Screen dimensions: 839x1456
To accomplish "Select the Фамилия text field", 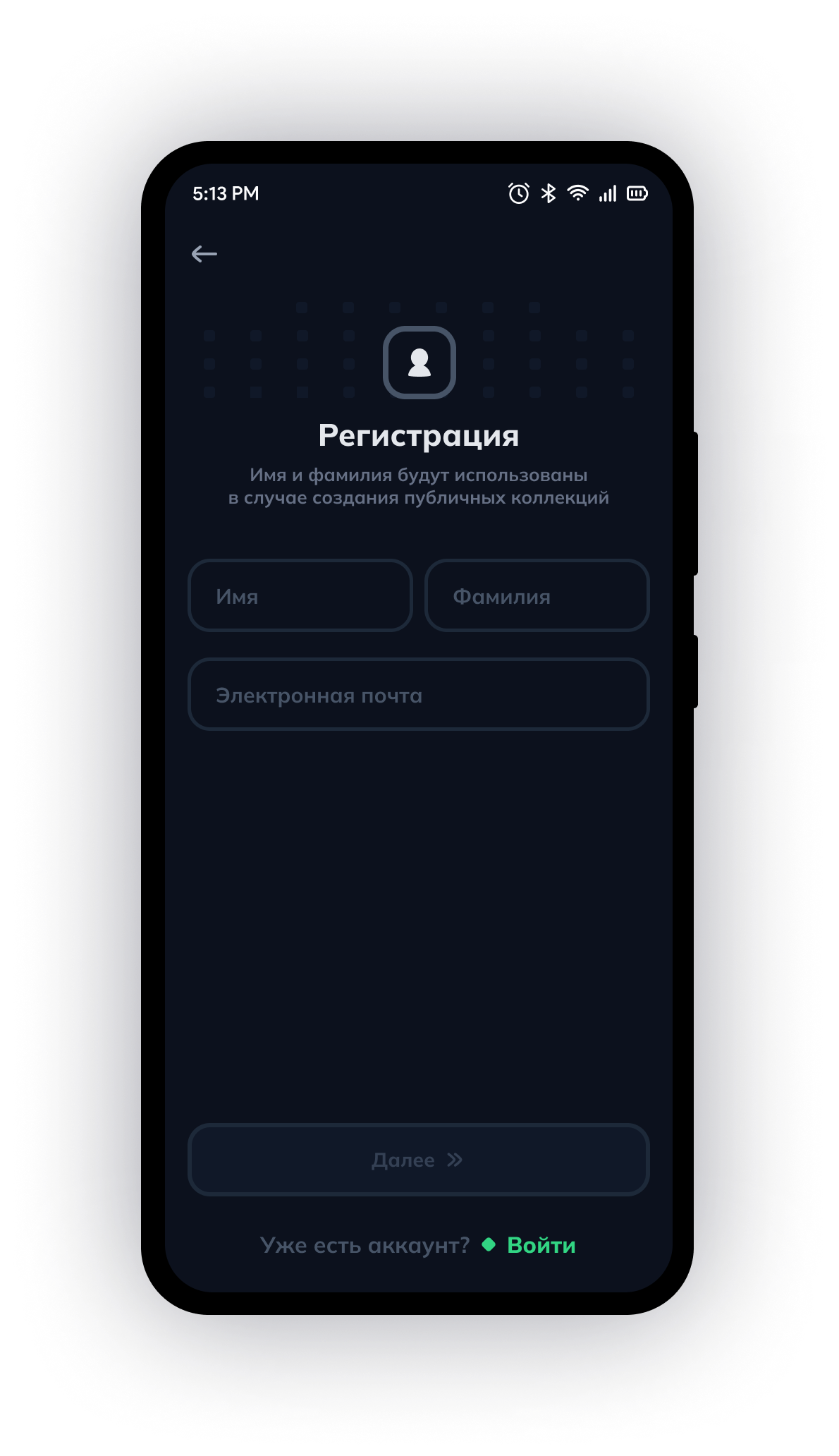I will pyautogui.click(x=537, y=596).
